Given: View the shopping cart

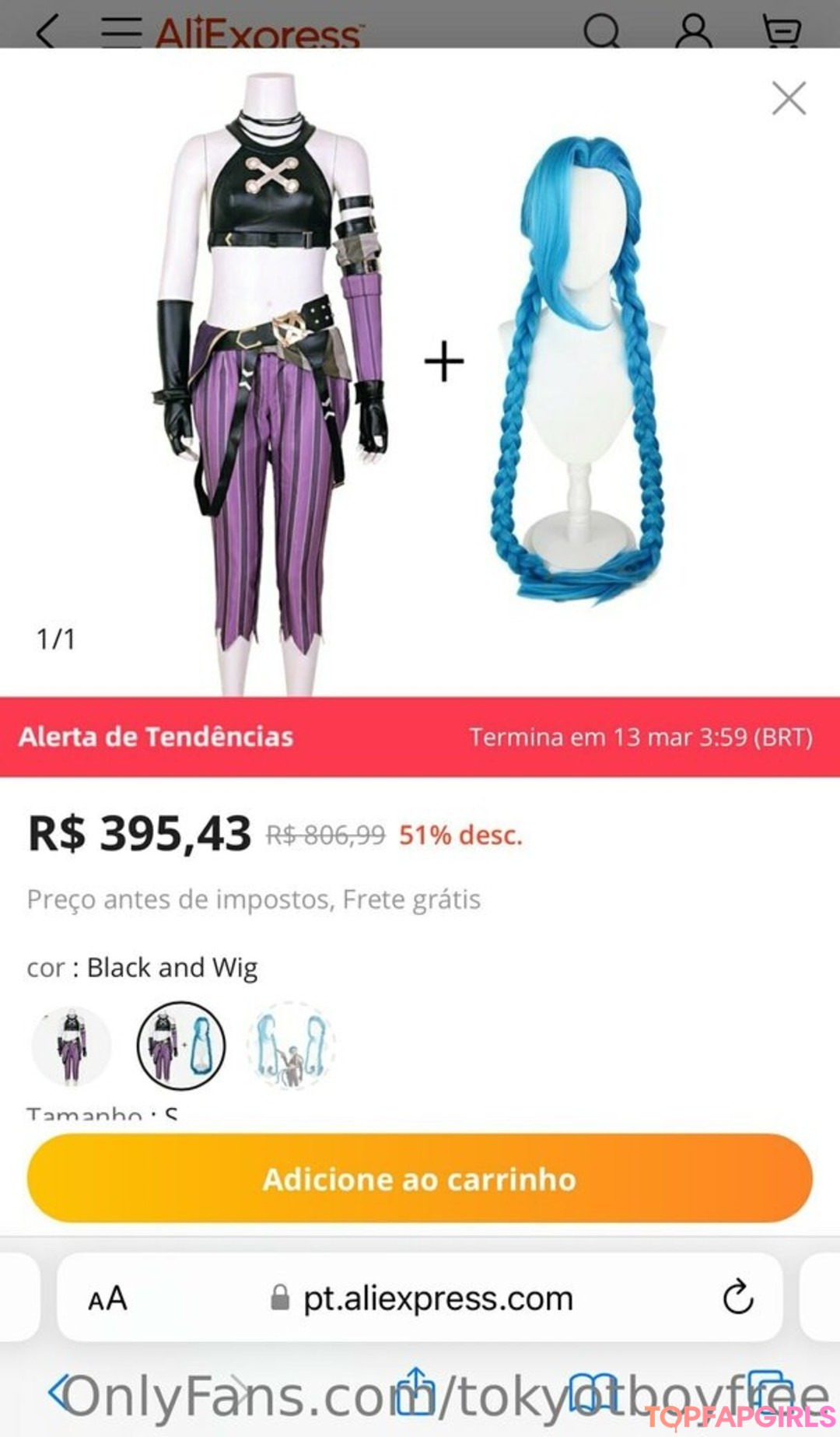Looking at the screenshot, I should coord(782,33).
